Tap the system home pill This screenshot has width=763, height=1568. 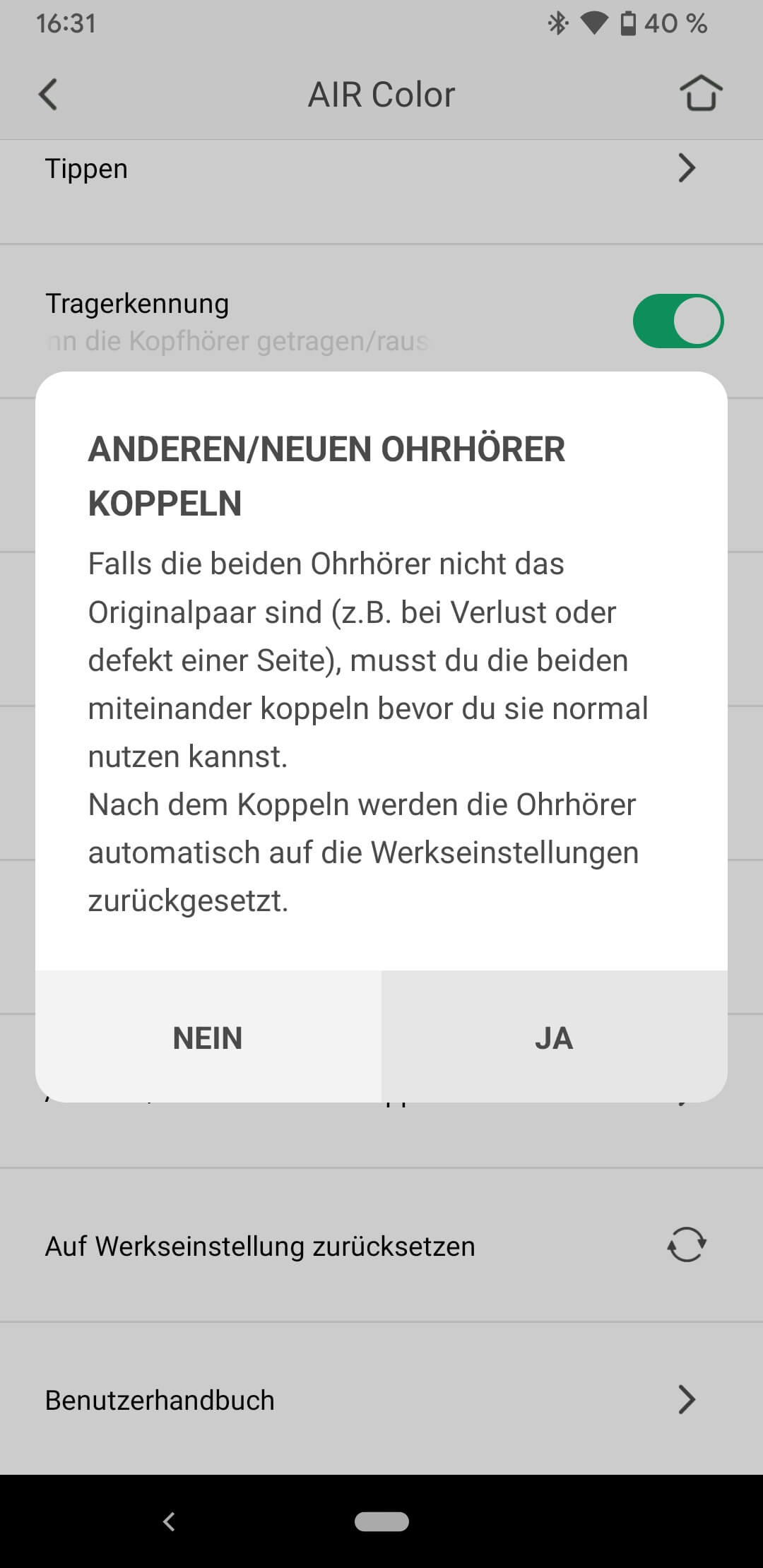click(x=381, y=1521)
